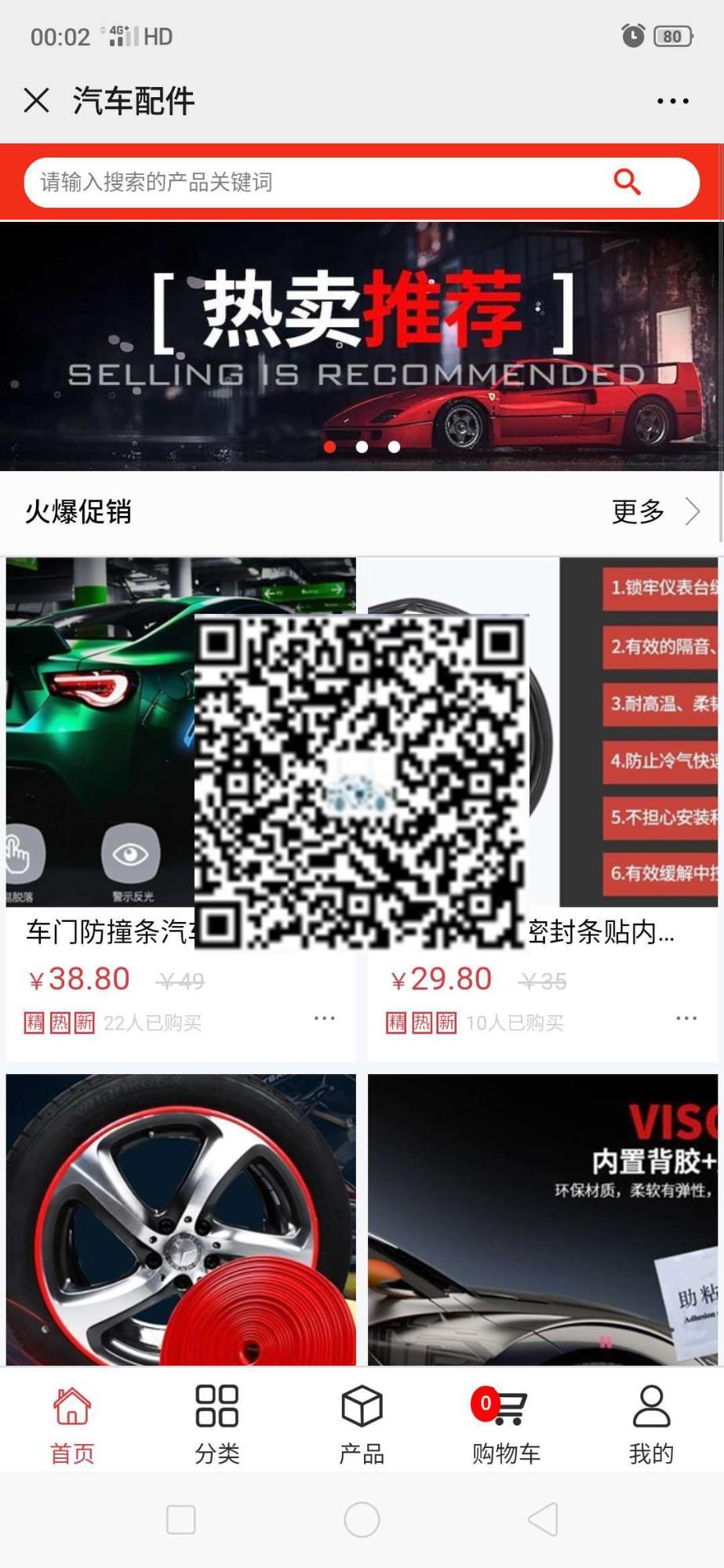Open the 火爆促销 section 更多 link
Image resolution: width=724 pixels, height=1568 pixels.
tap(637, 511)
